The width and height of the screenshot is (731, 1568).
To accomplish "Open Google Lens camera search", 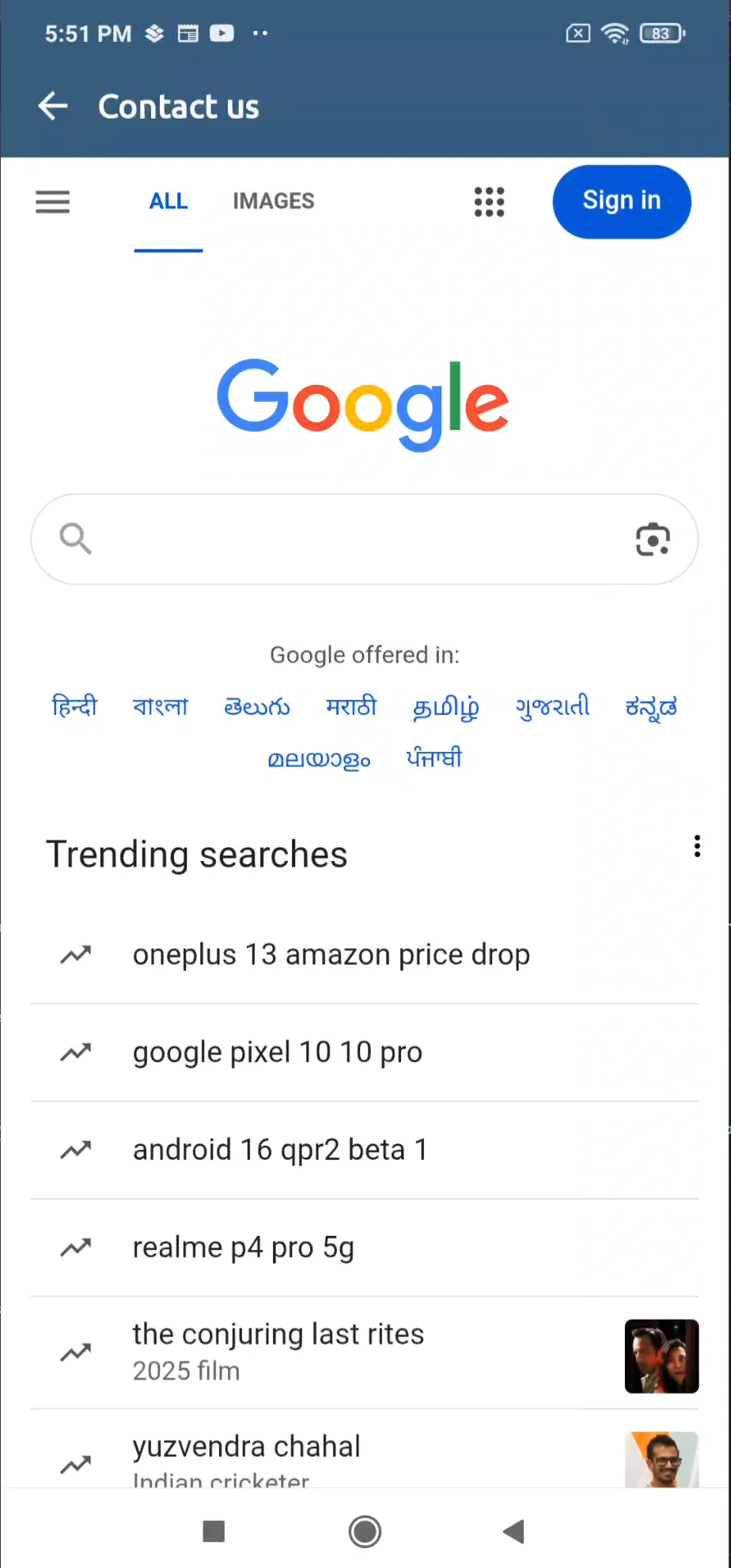I will (x=653, y=539).
